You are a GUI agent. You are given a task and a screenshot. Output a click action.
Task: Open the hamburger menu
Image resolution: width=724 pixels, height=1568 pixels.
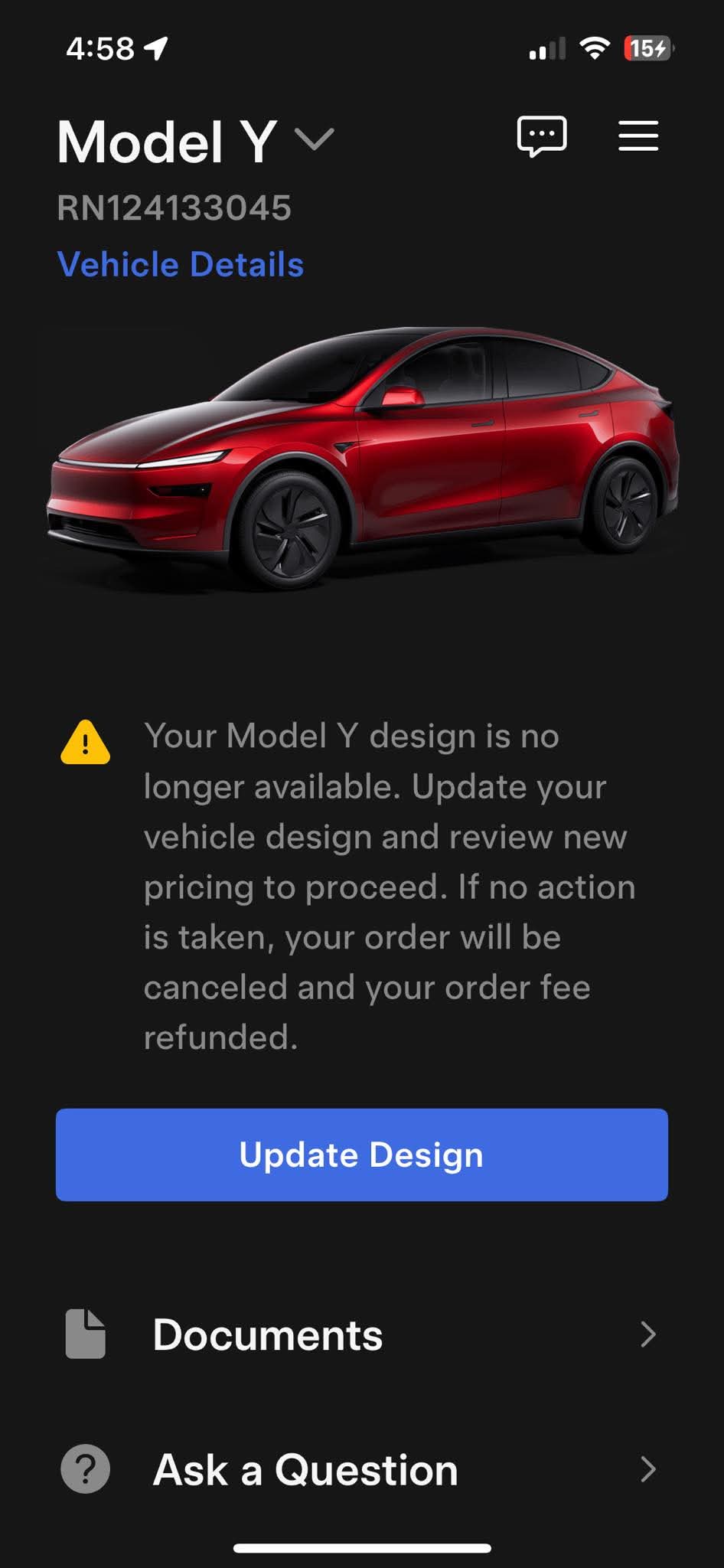pos(638,136)
